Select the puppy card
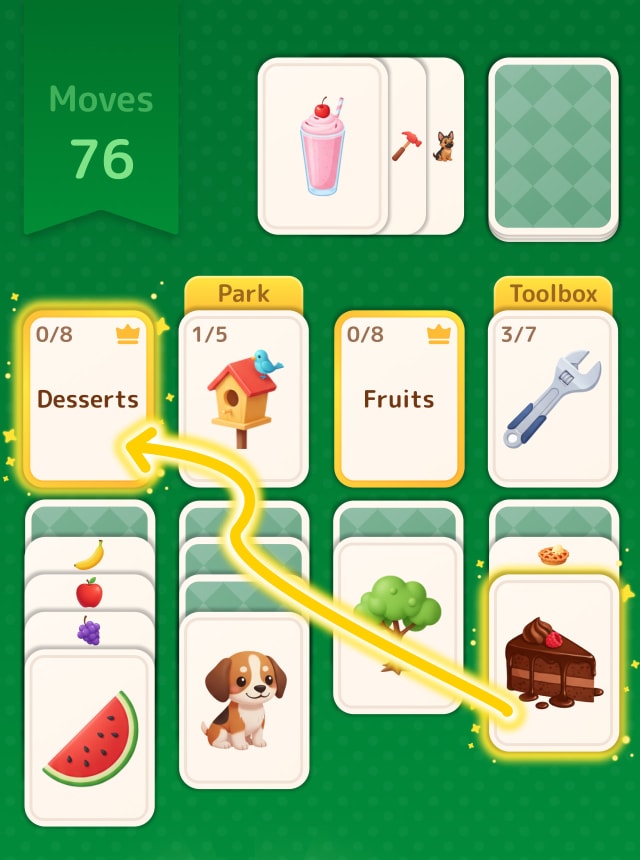The height and width of the screenshot is (860, 640). [x=244, y=700]
